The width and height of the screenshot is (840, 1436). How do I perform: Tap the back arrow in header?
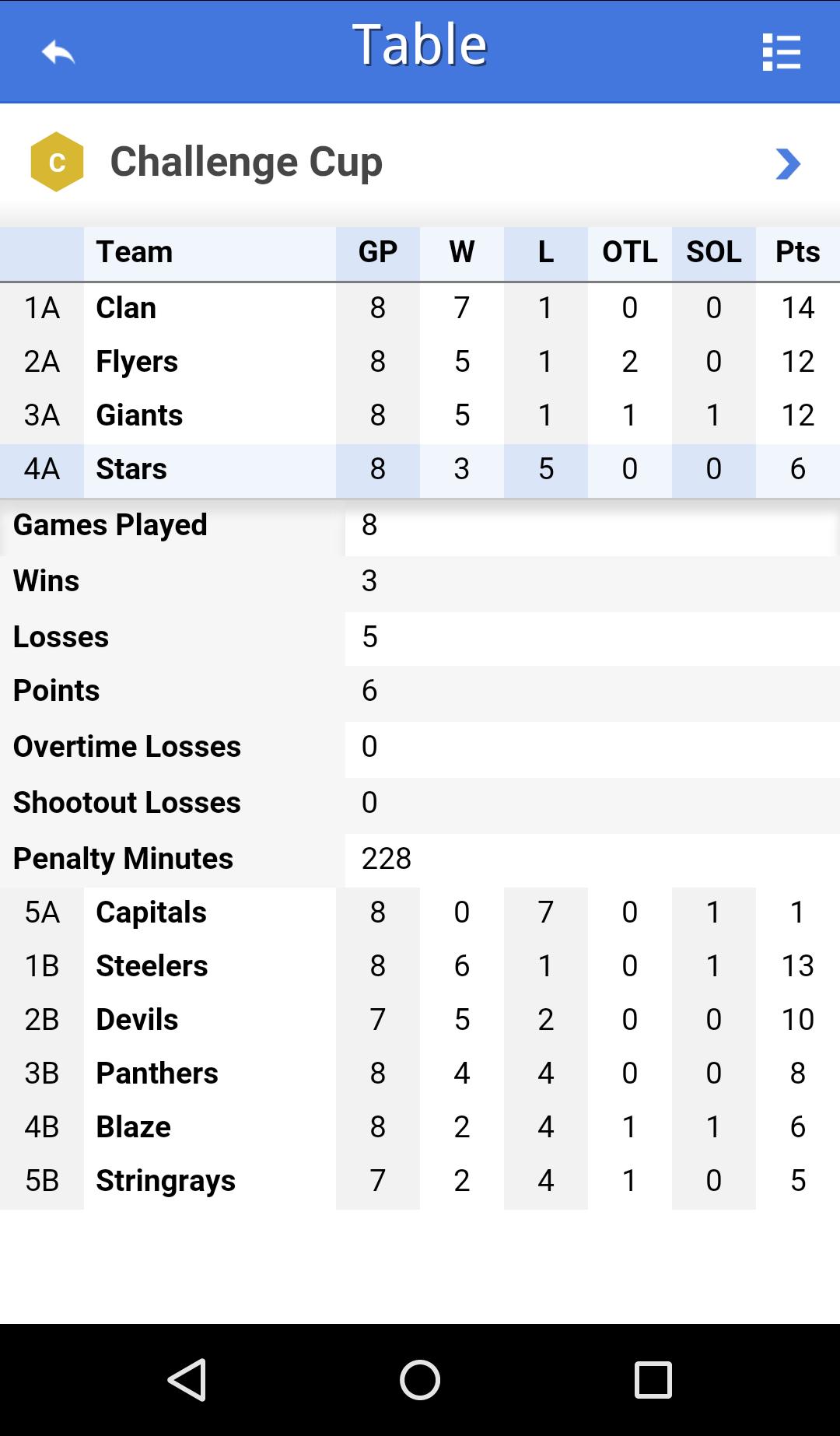tap(58, 52)
